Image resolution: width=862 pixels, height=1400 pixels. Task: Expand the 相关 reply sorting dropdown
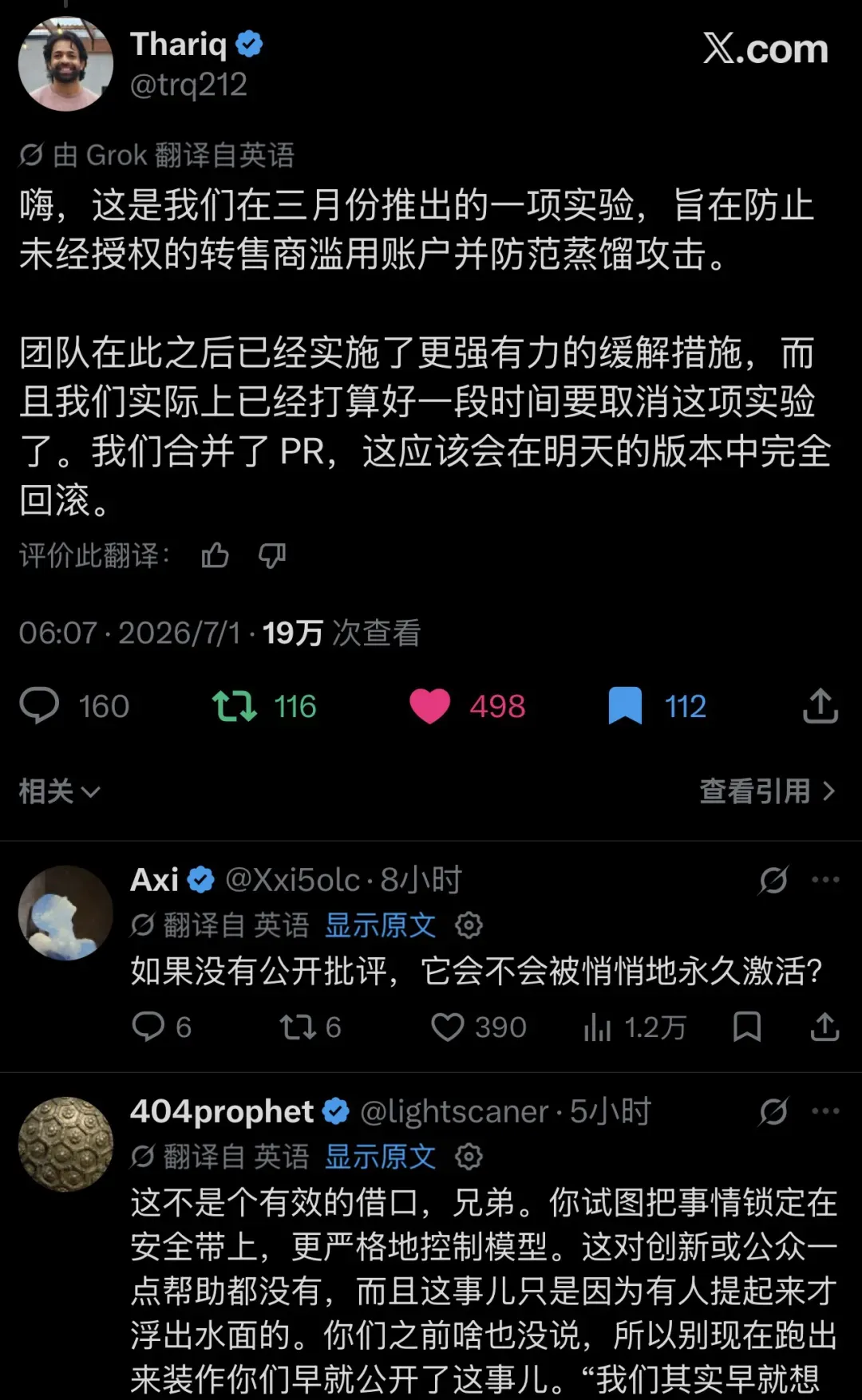pos(59,791)
